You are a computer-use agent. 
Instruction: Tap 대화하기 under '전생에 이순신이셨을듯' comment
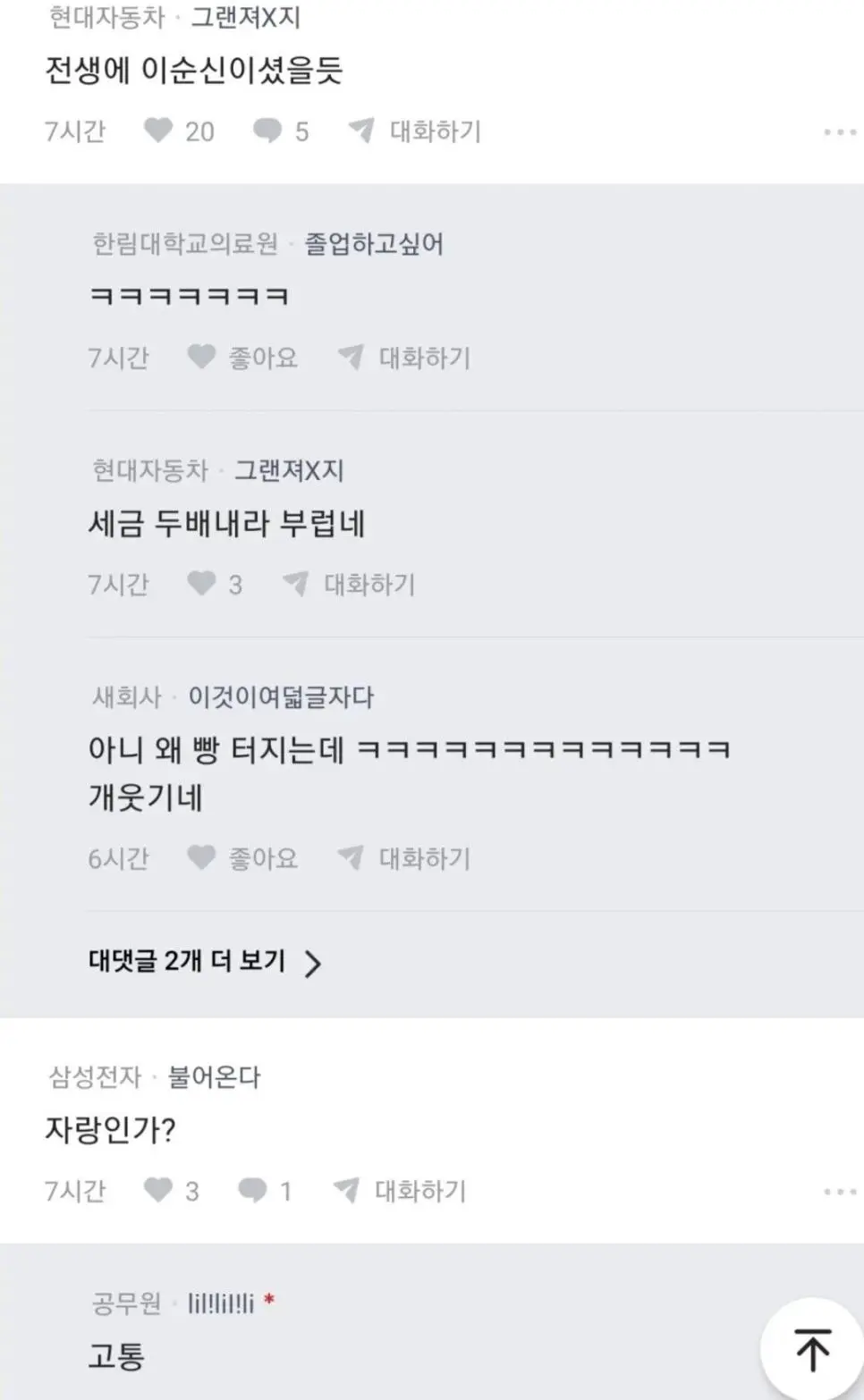[x=416, y=131]
